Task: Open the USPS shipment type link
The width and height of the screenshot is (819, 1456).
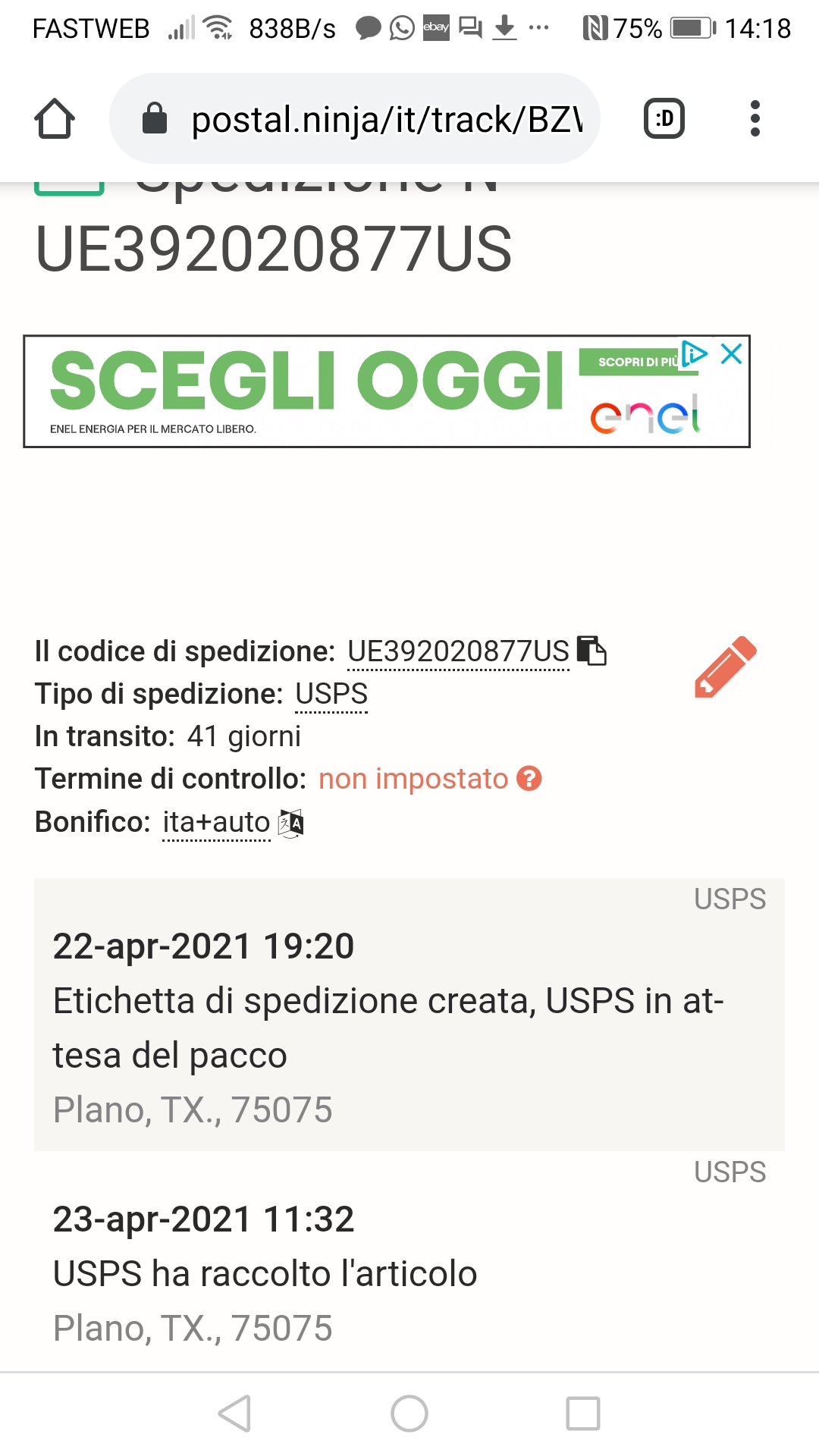Action: (x=331, y=694)
